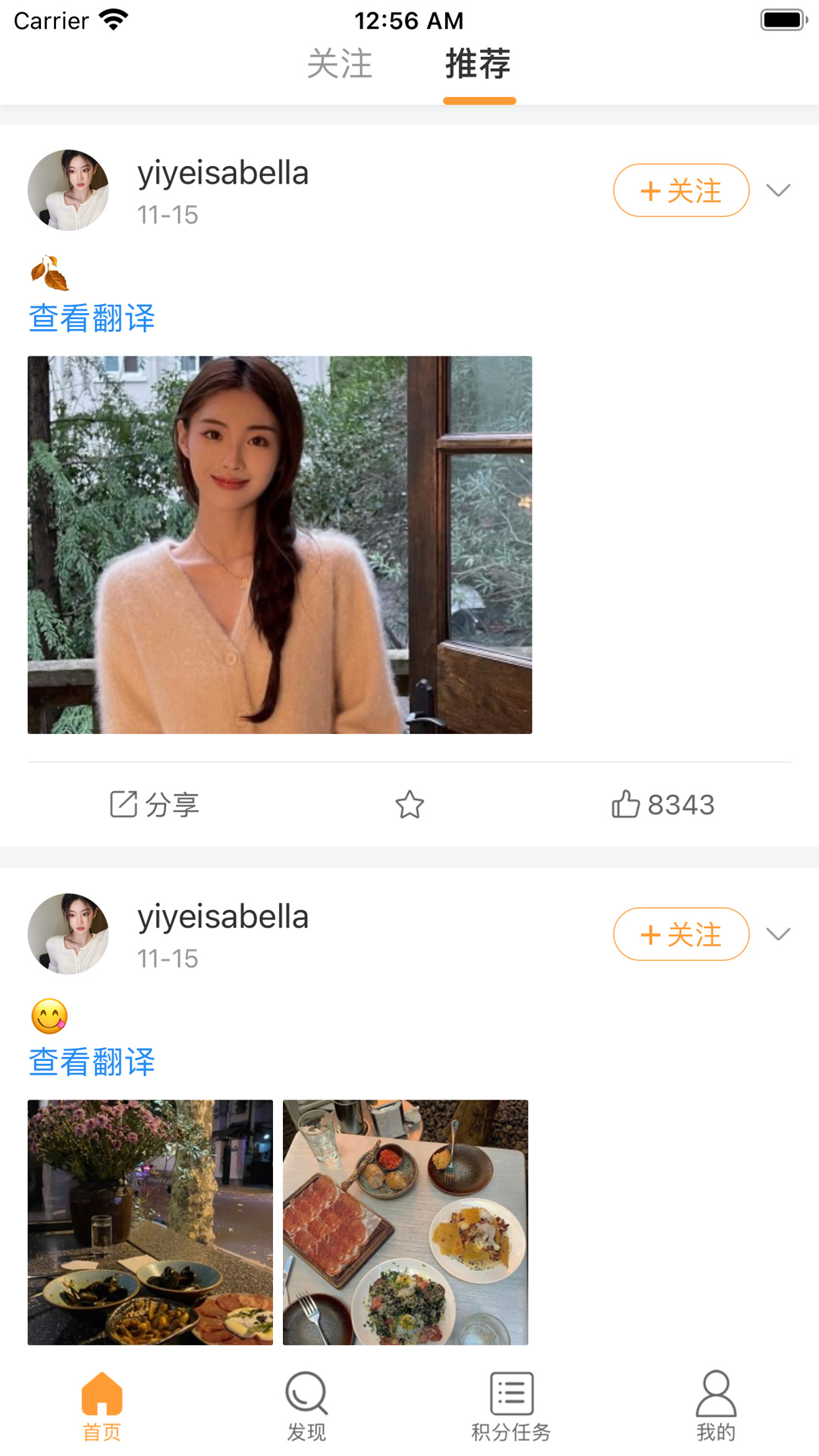
Task: Open yiyeisabella's avatar on the leaf emoji post
Action: (68, 190)
